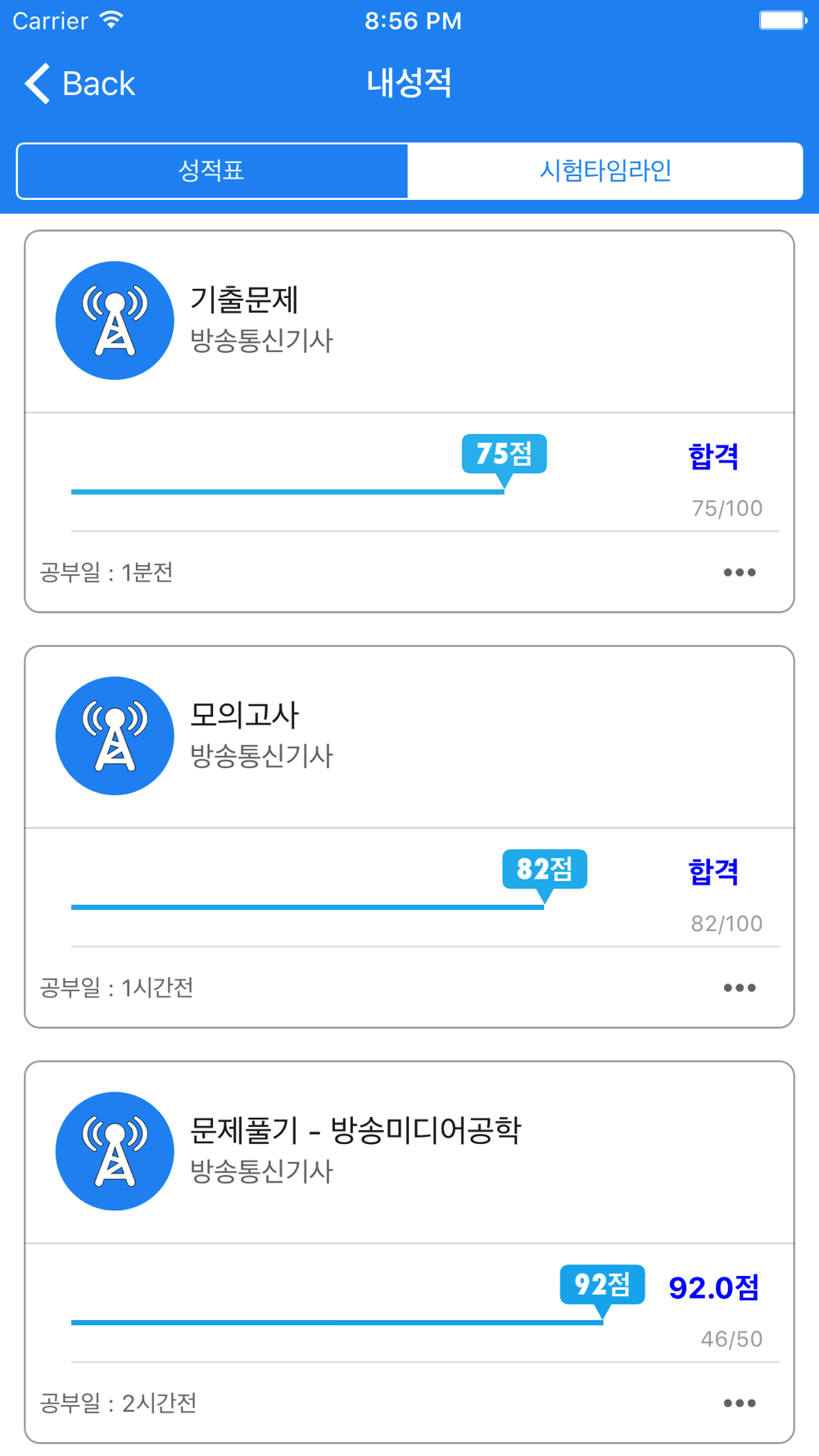819x1456 pixels.
Task: Open more options for 문제풀기 - 방송미디어공학
Action: point(739,1403)
